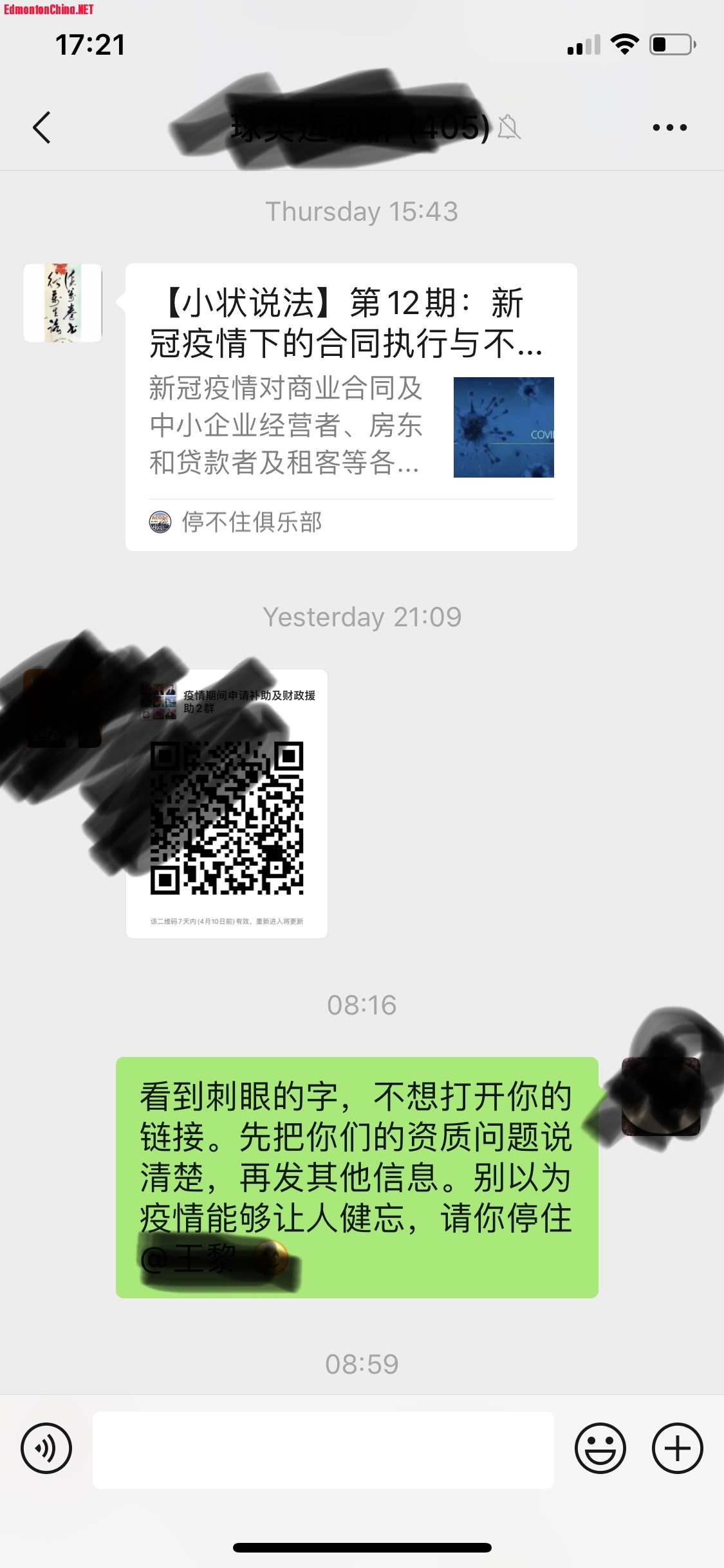Open the emoji sticker panel

tap(600, 1449)
